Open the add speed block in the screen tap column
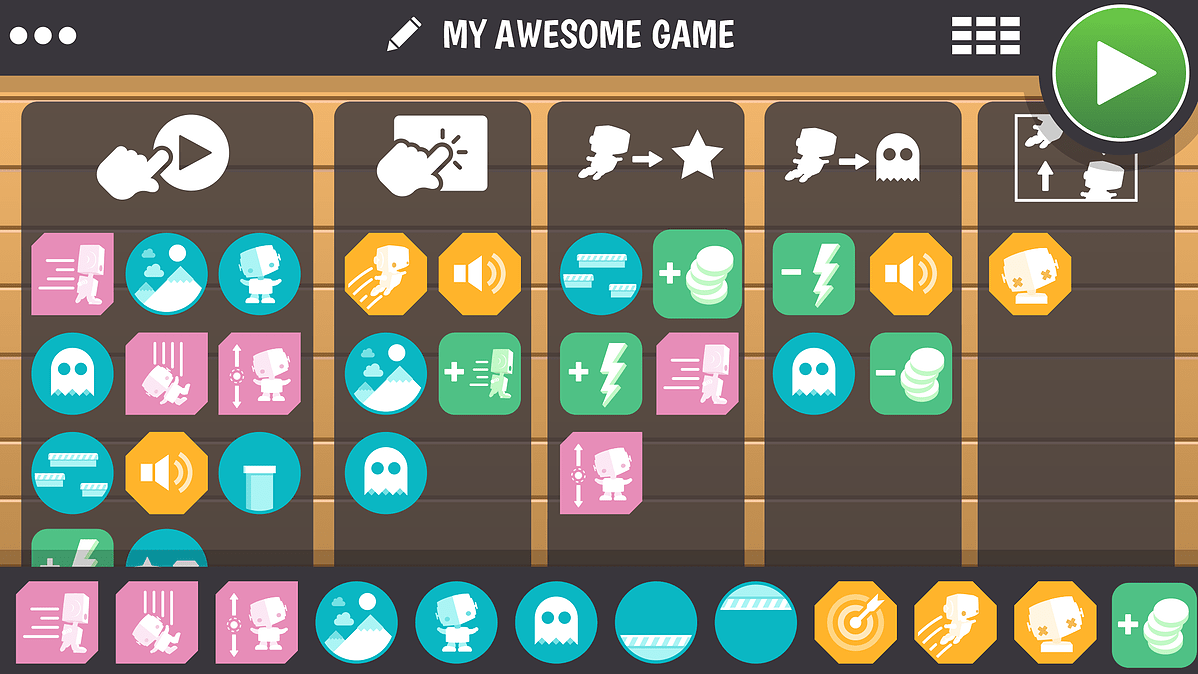Viewport: 1198px width, 674px height. [480, 373]
